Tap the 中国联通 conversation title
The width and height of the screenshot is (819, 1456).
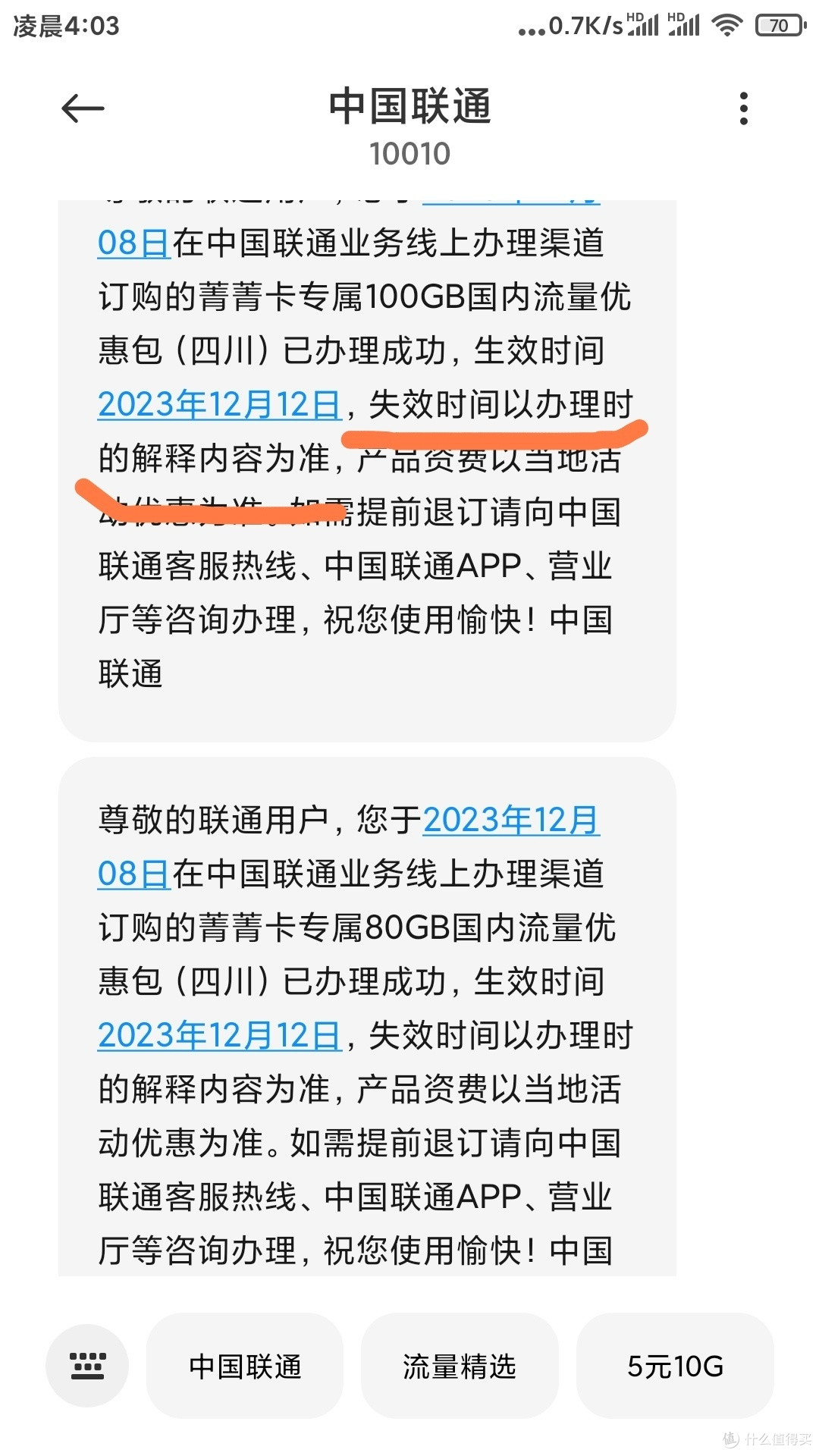tap(409, 108)
